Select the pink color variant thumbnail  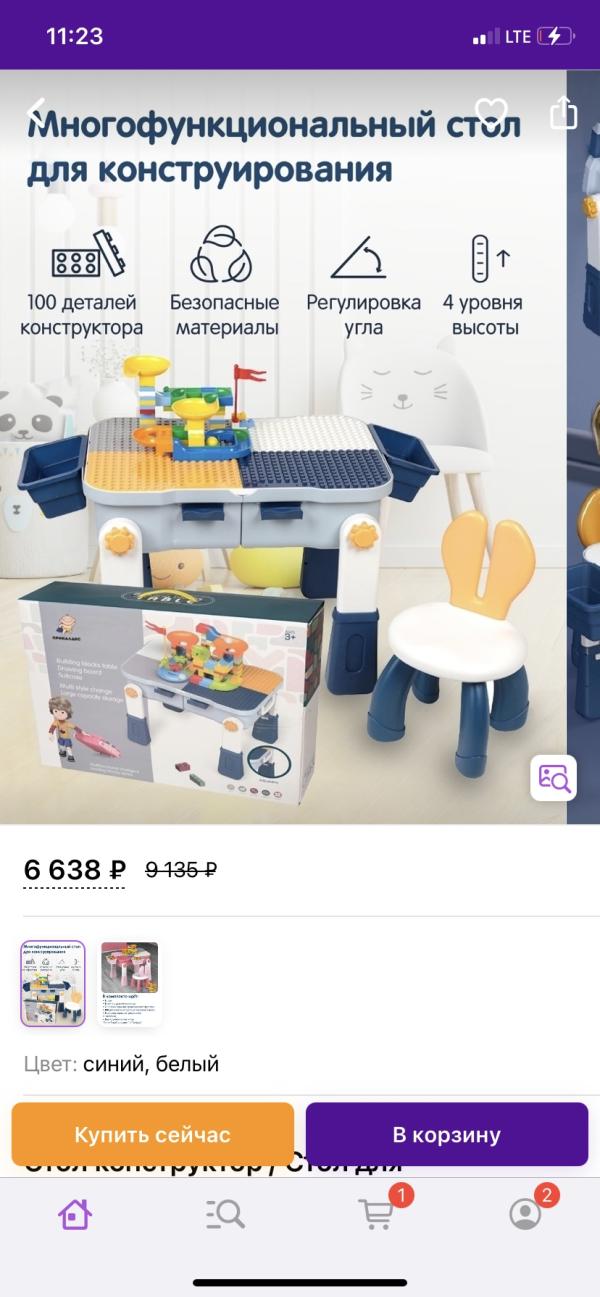tap(129, 983)
